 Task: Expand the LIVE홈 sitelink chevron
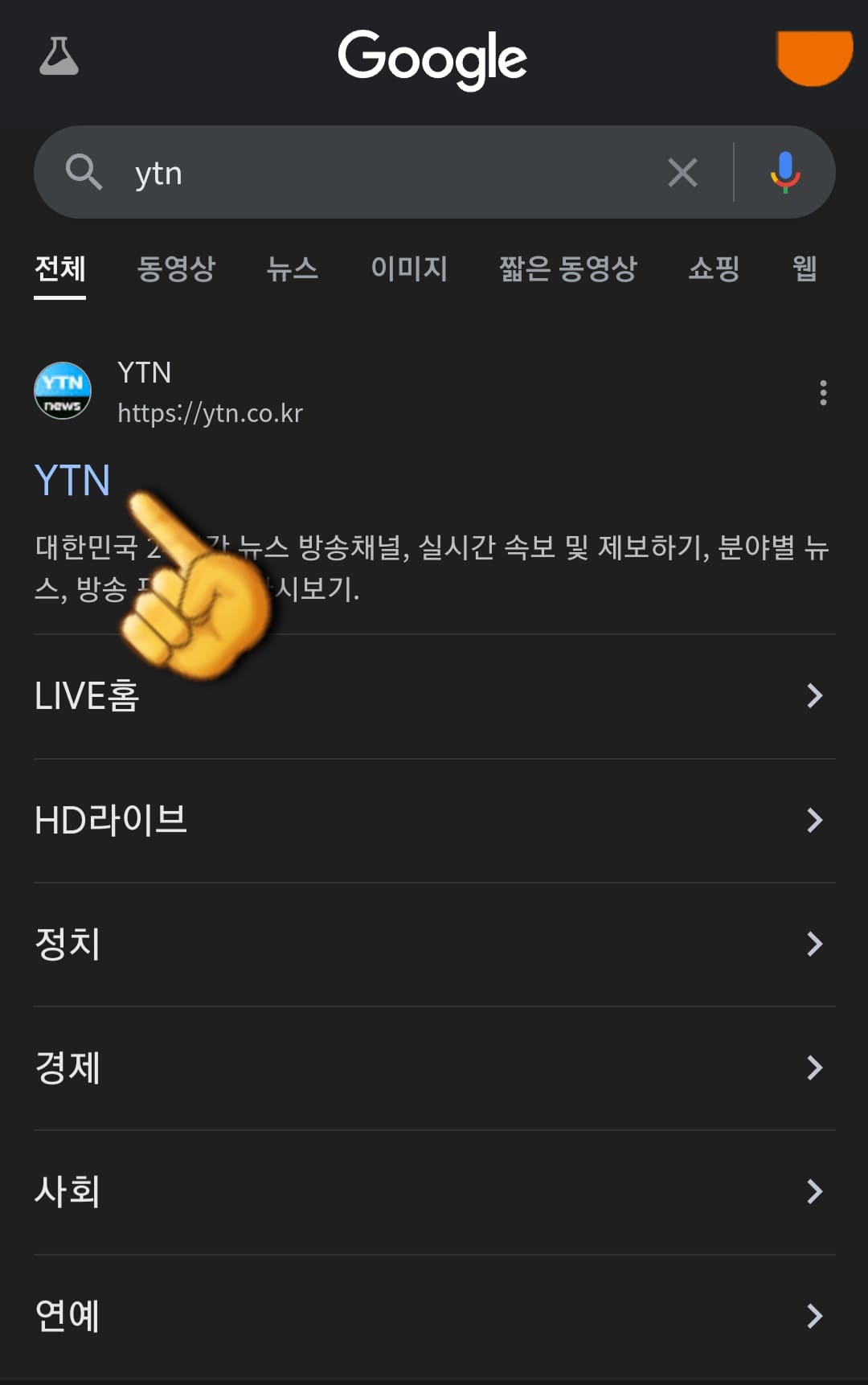815,696
